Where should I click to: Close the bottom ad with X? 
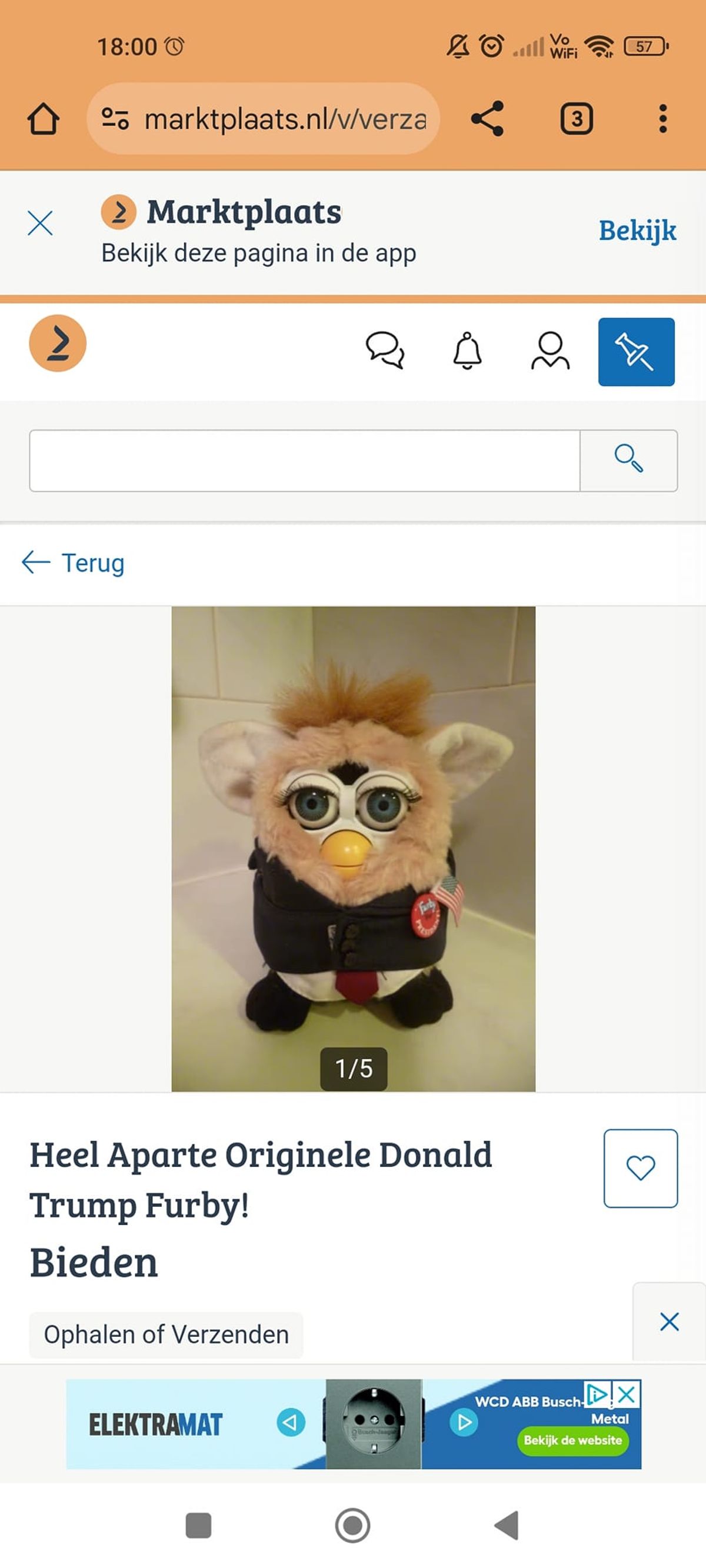669,1322
